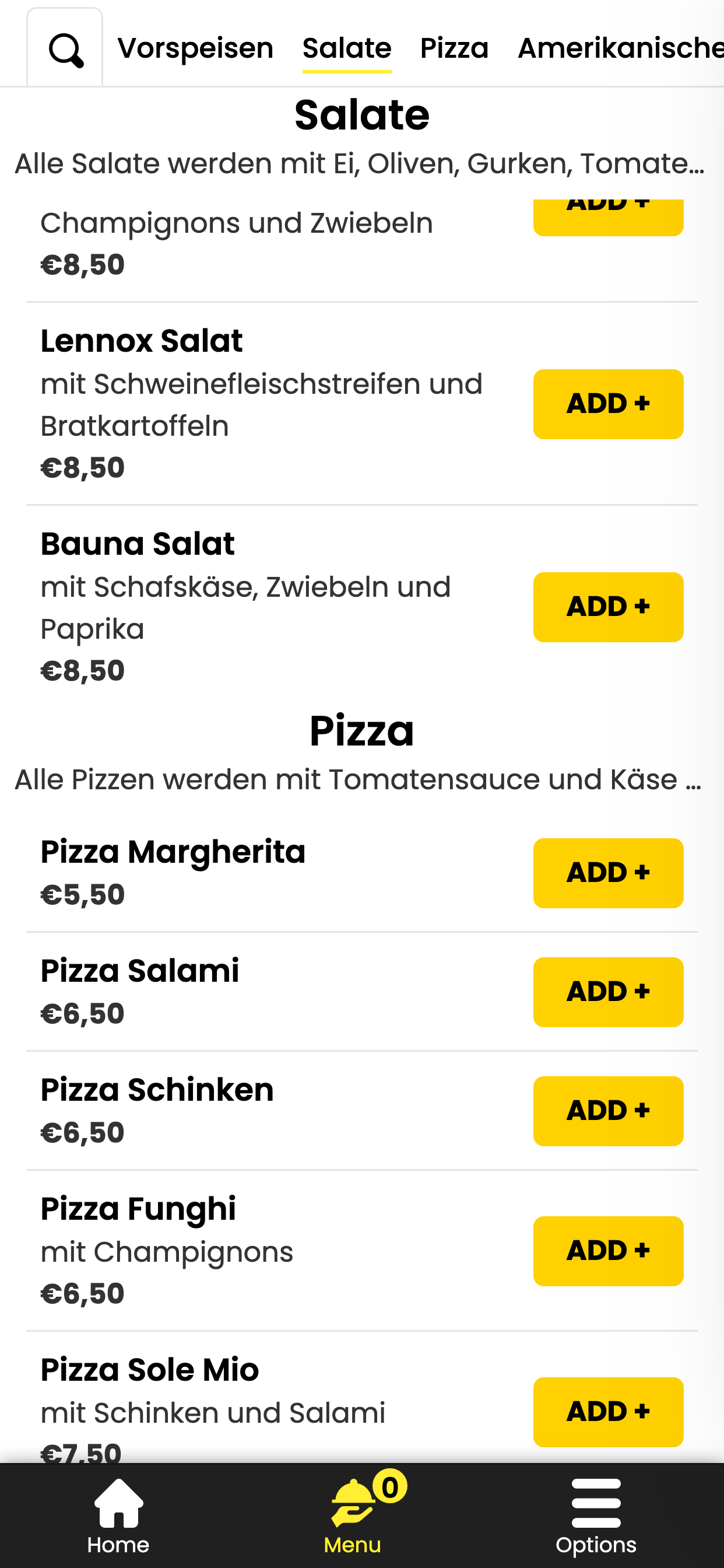Add Lennox Salat to the order
Screen dimensions: 724x1568
(x=609, y=404)
